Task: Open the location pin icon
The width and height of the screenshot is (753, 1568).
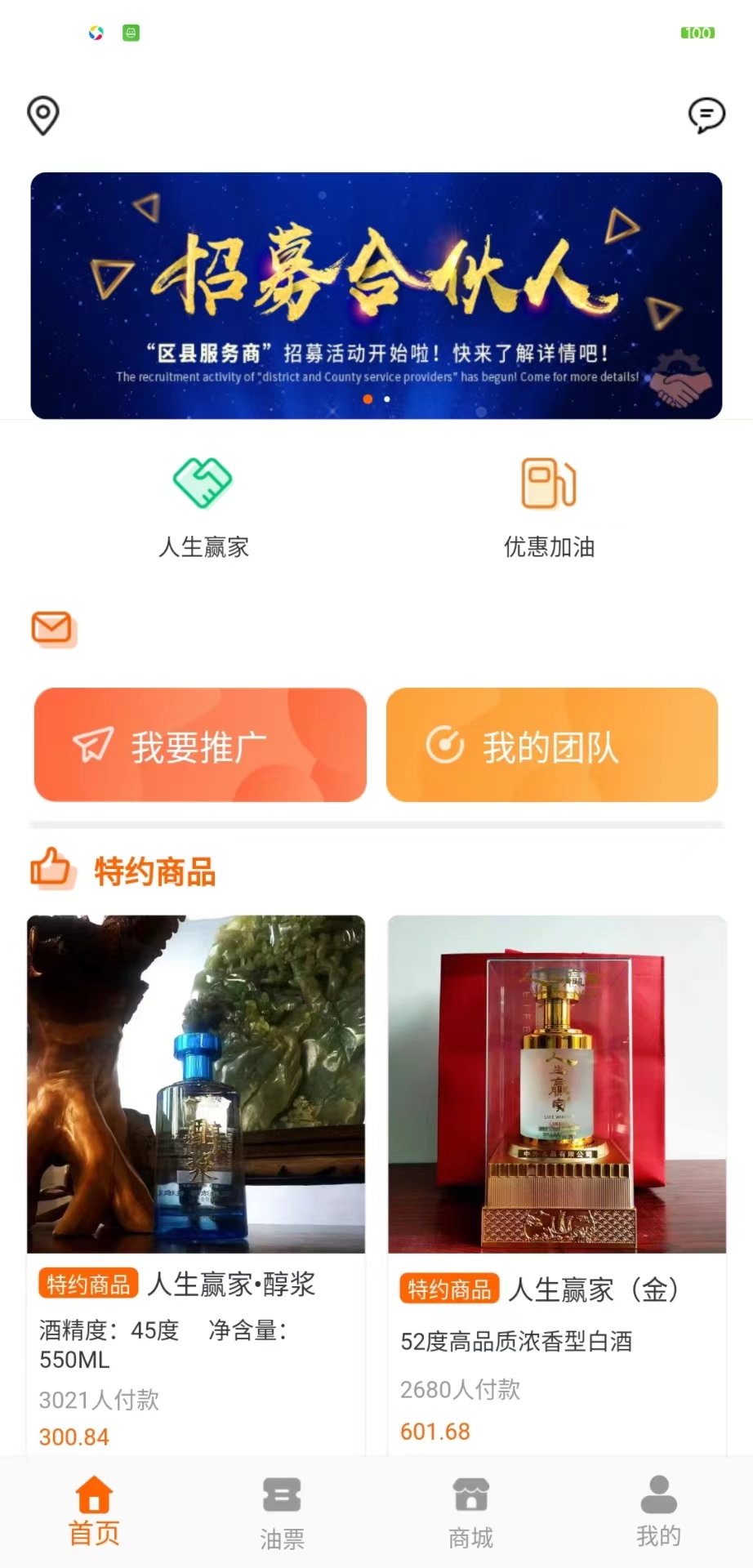Action: coord(43,115)
